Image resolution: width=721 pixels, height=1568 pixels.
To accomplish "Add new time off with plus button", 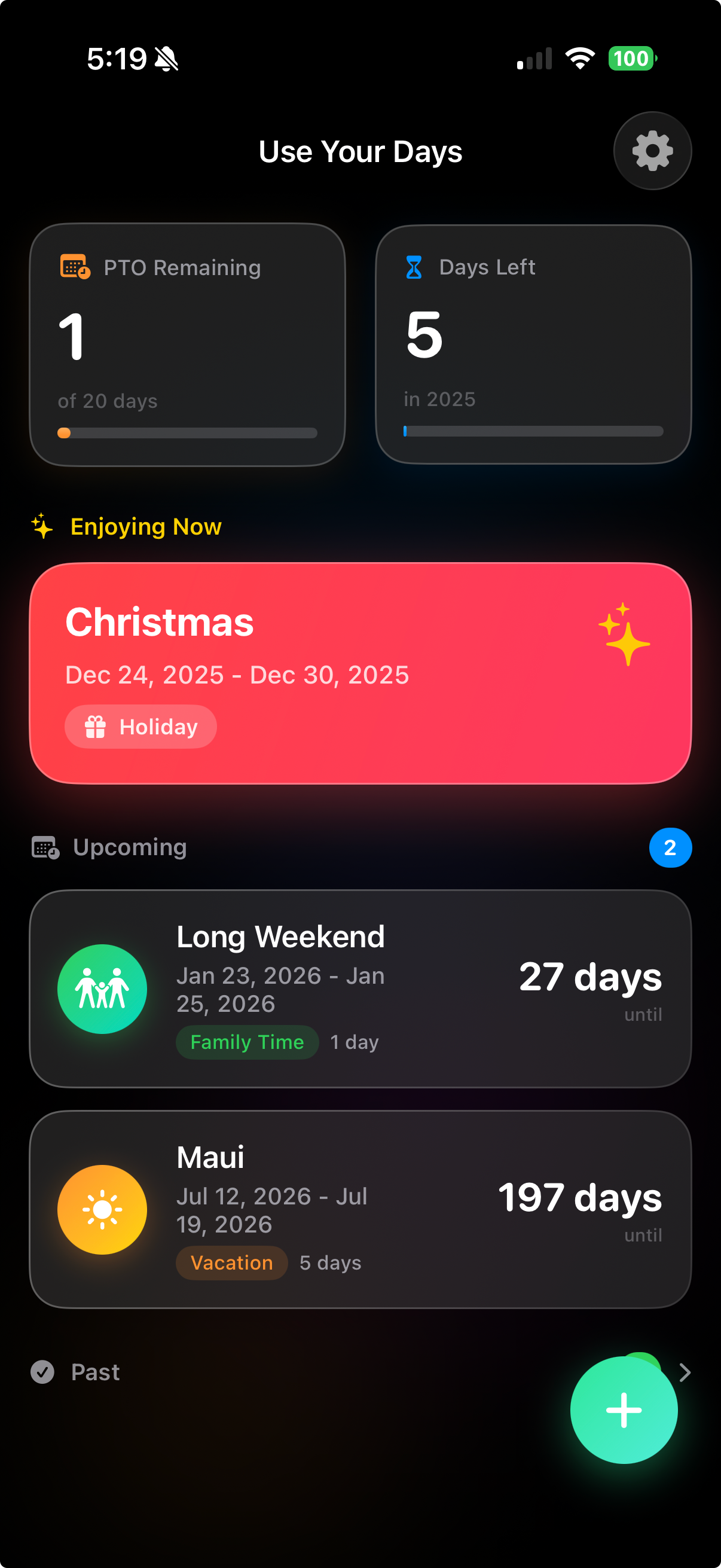I will (x=623, y=1410).
